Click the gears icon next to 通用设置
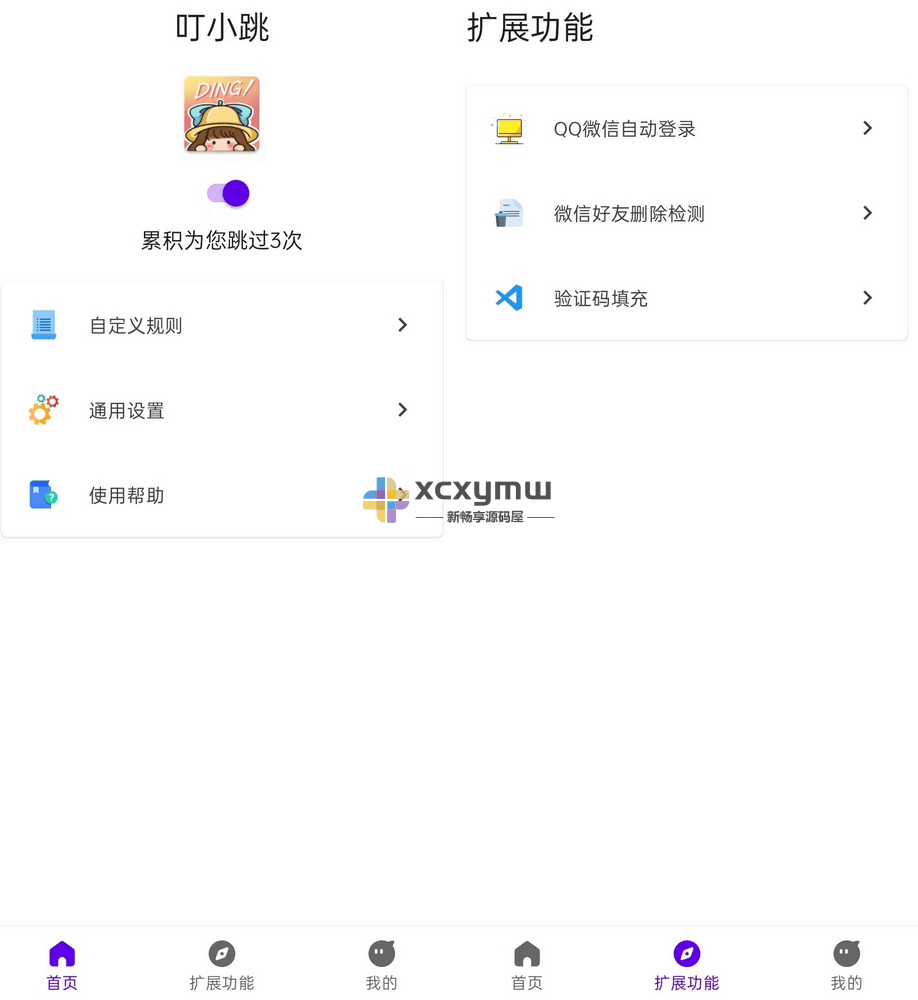918x1000 pixels. 42,409
